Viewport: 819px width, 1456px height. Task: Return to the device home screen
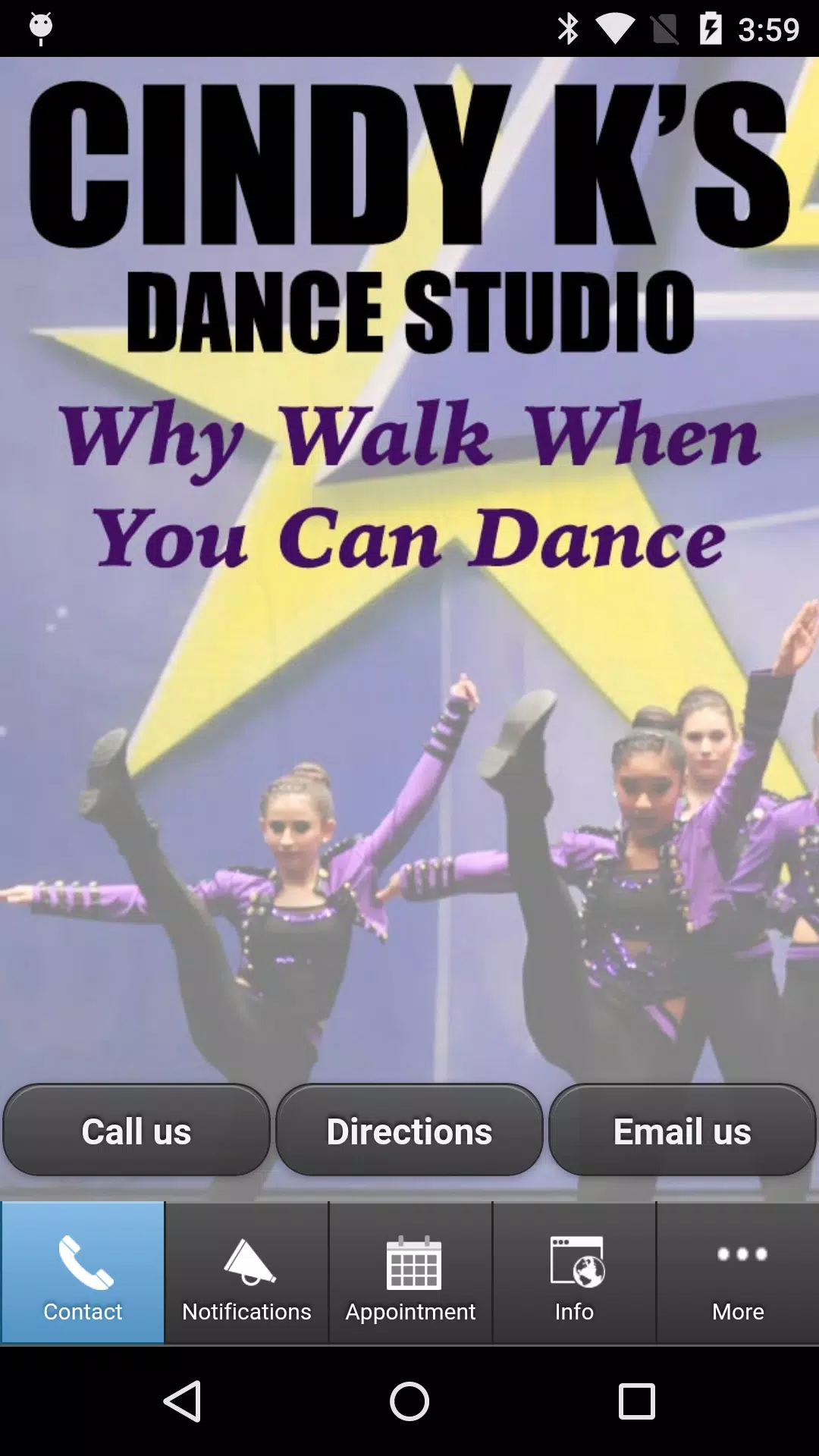coord(409,1401)
